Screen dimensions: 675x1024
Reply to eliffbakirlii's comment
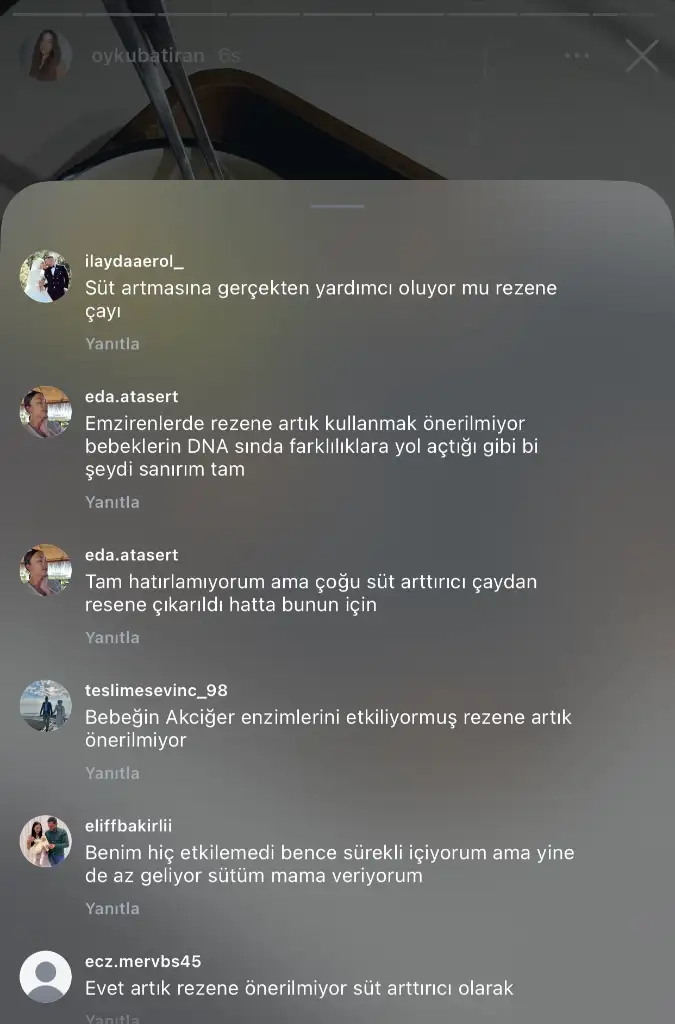coord(112,908)
